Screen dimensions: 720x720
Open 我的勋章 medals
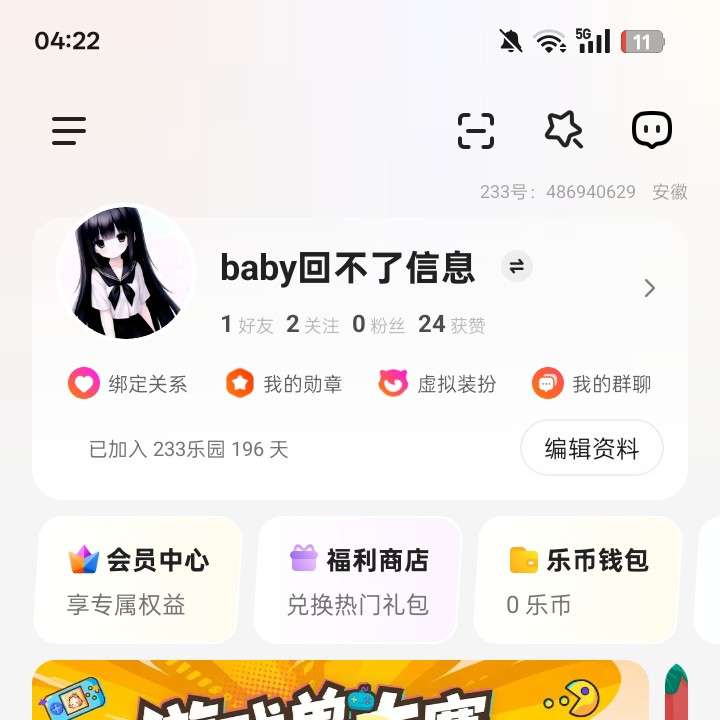tap(283, 383)
